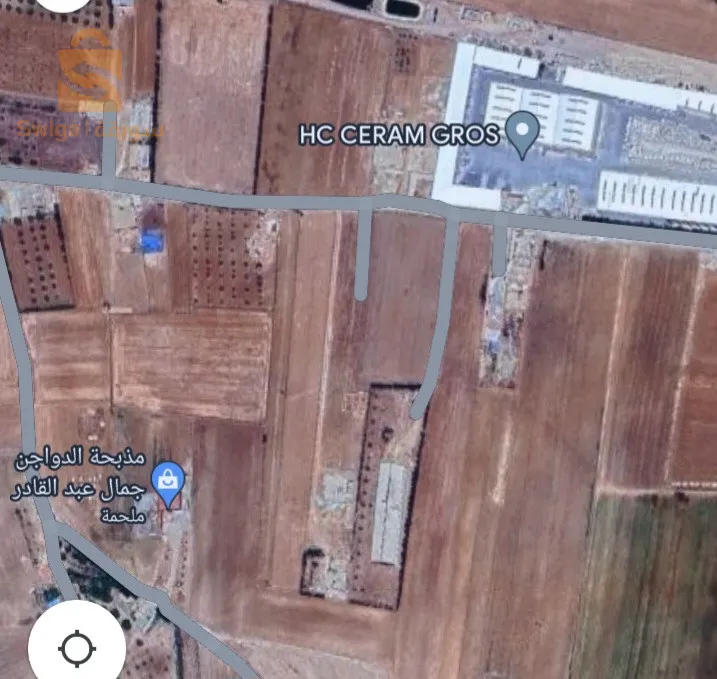This screenshot has height=679, width=717.
Task: Center the map on my location
Action: 77,648
